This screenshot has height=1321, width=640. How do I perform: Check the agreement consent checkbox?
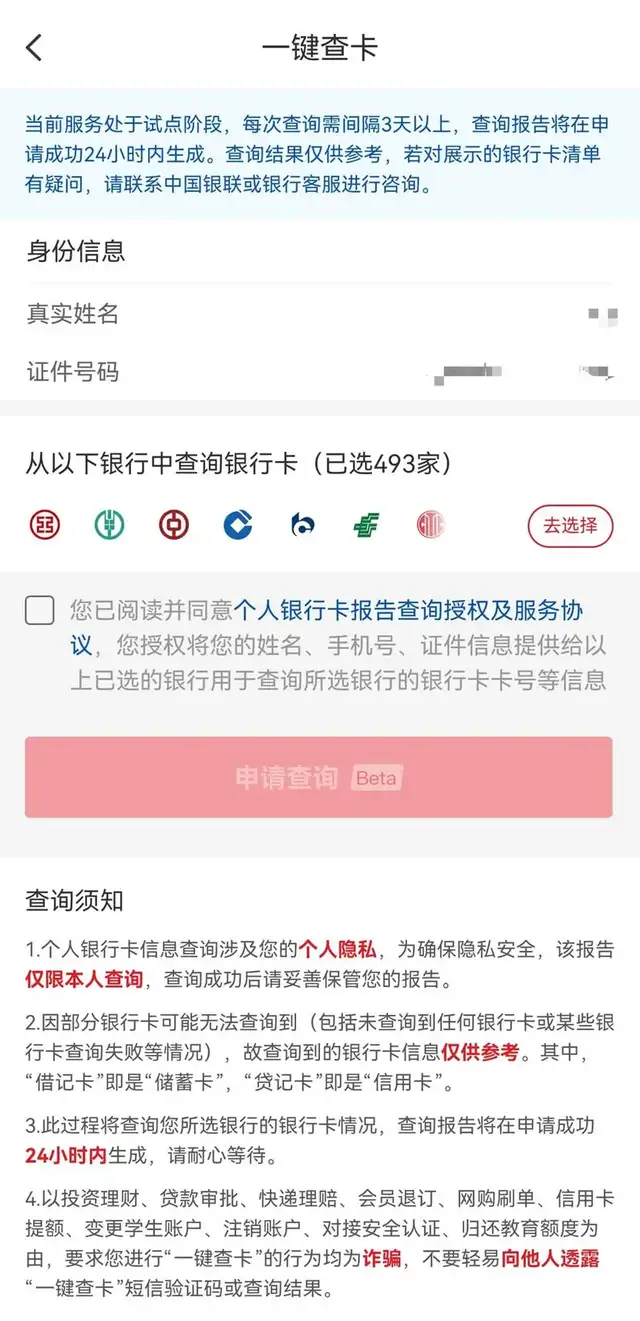click(40, 610)
